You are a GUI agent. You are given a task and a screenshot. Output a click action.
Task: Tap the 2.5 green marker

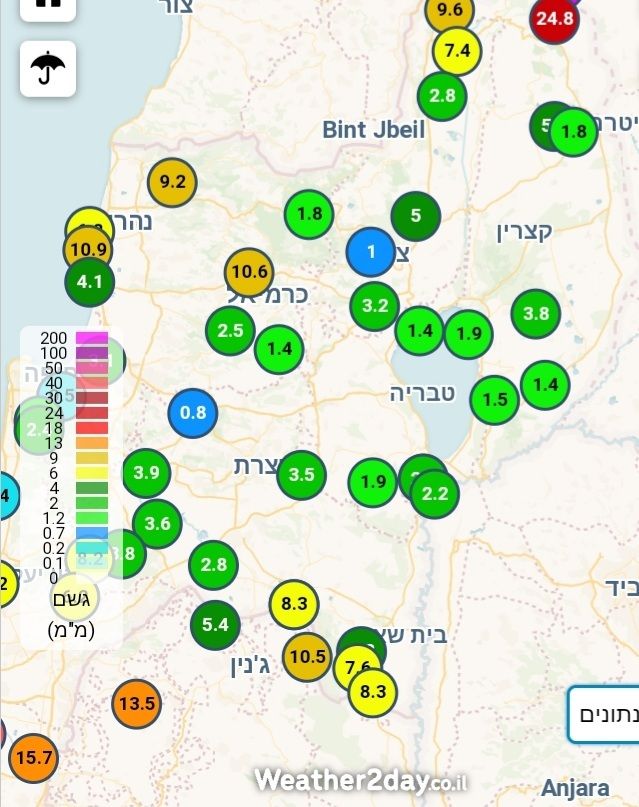click(x=230, y=331)
